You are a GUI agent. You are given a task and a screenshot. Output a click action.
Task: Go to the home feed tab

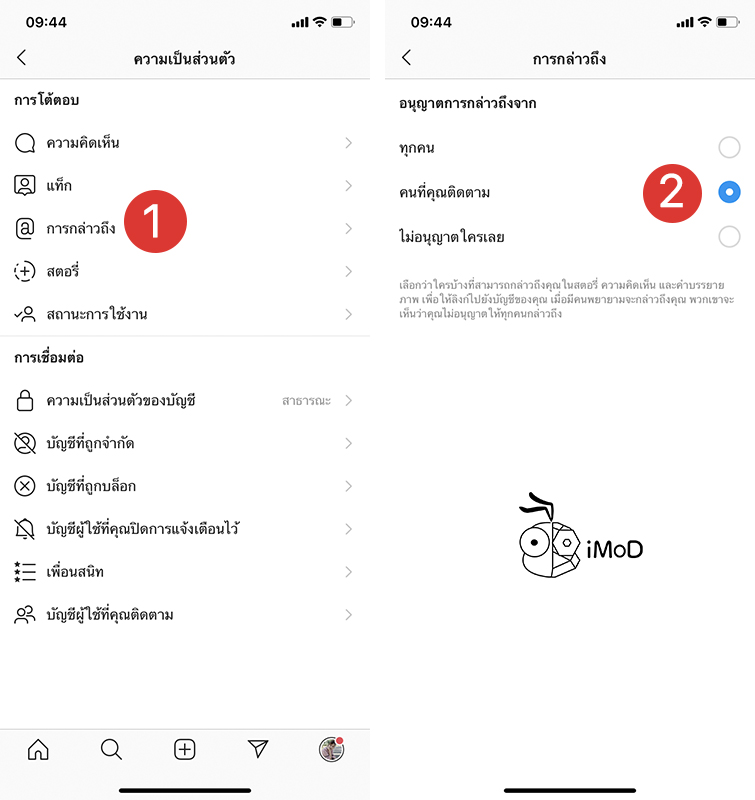click(38, 749)
